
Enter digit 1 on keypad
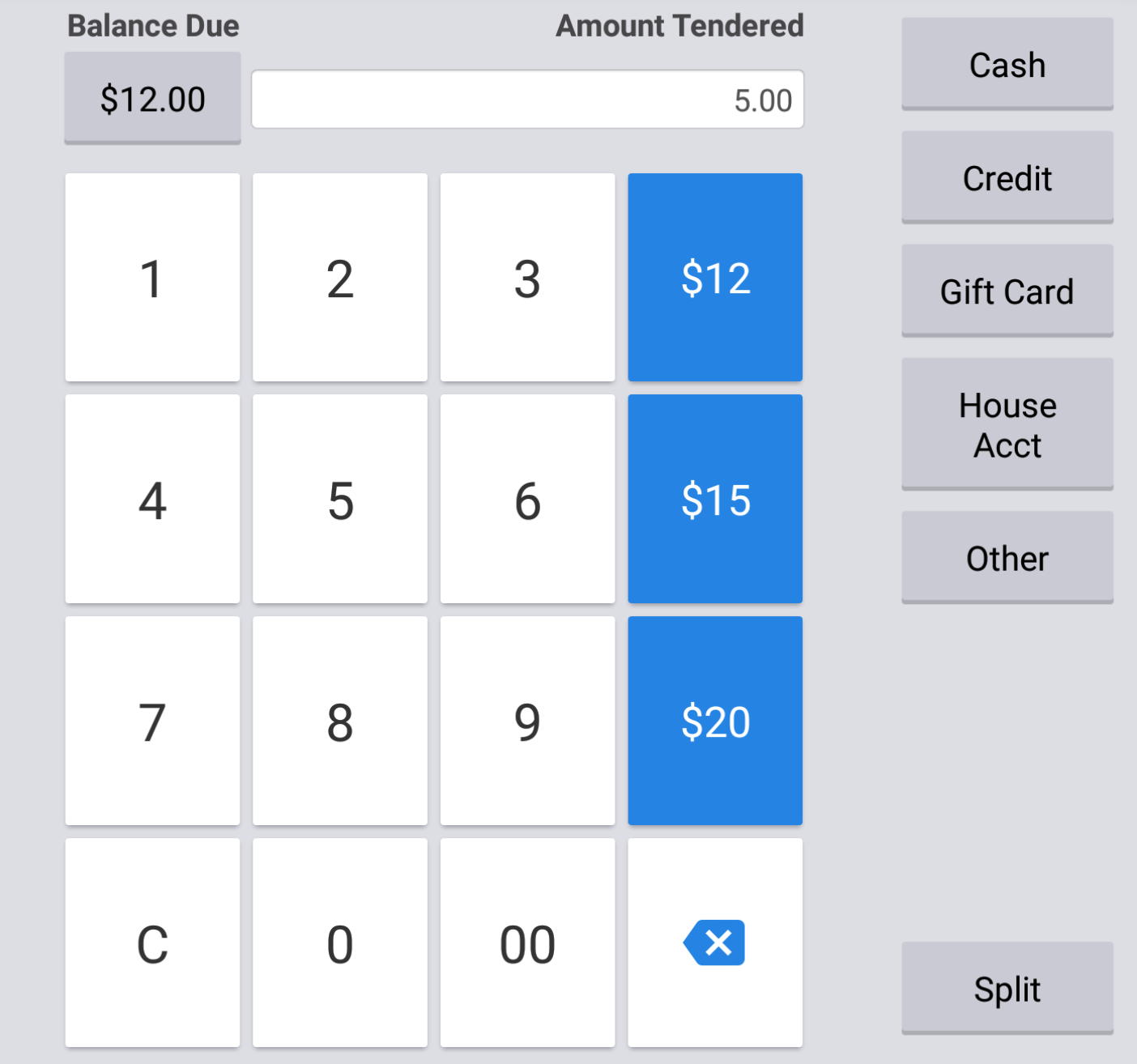[x=152, y=278]
